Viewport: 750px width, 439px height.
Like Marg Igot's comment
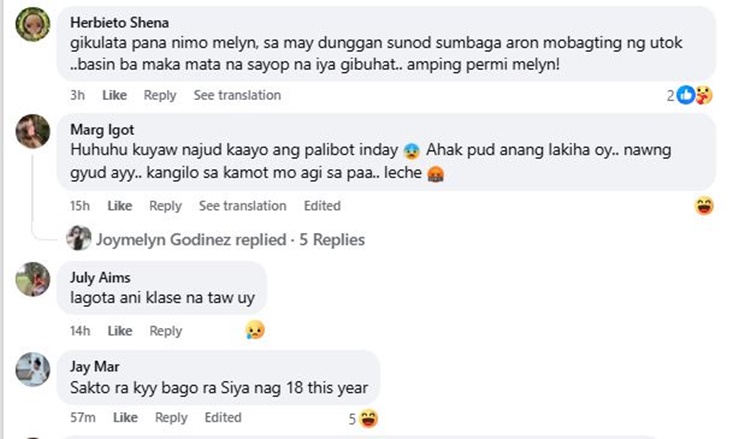tap(119, 206)
